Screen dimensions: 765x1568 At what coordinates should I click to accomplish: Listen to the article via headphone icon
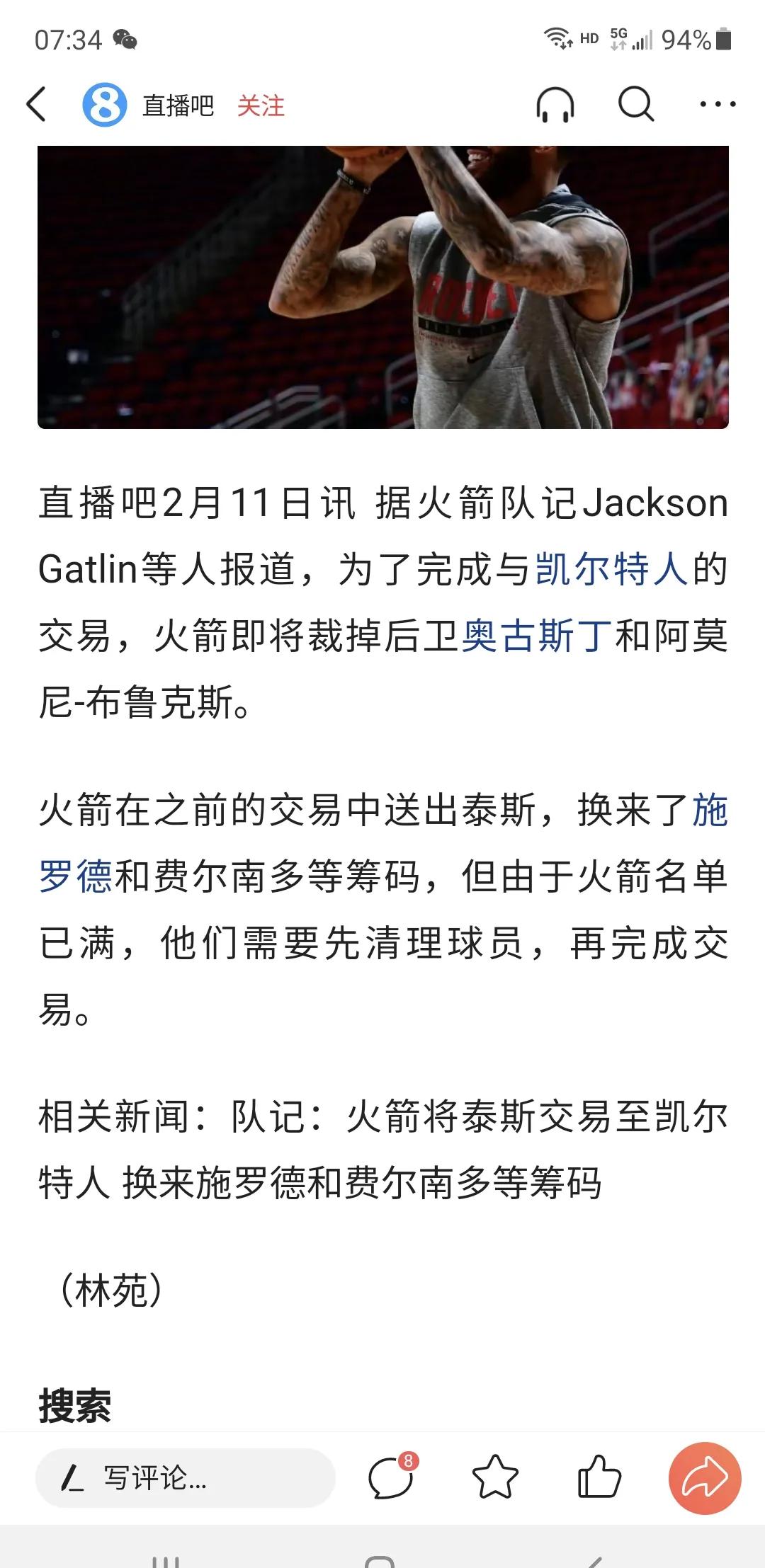click(x=555, y=105)
